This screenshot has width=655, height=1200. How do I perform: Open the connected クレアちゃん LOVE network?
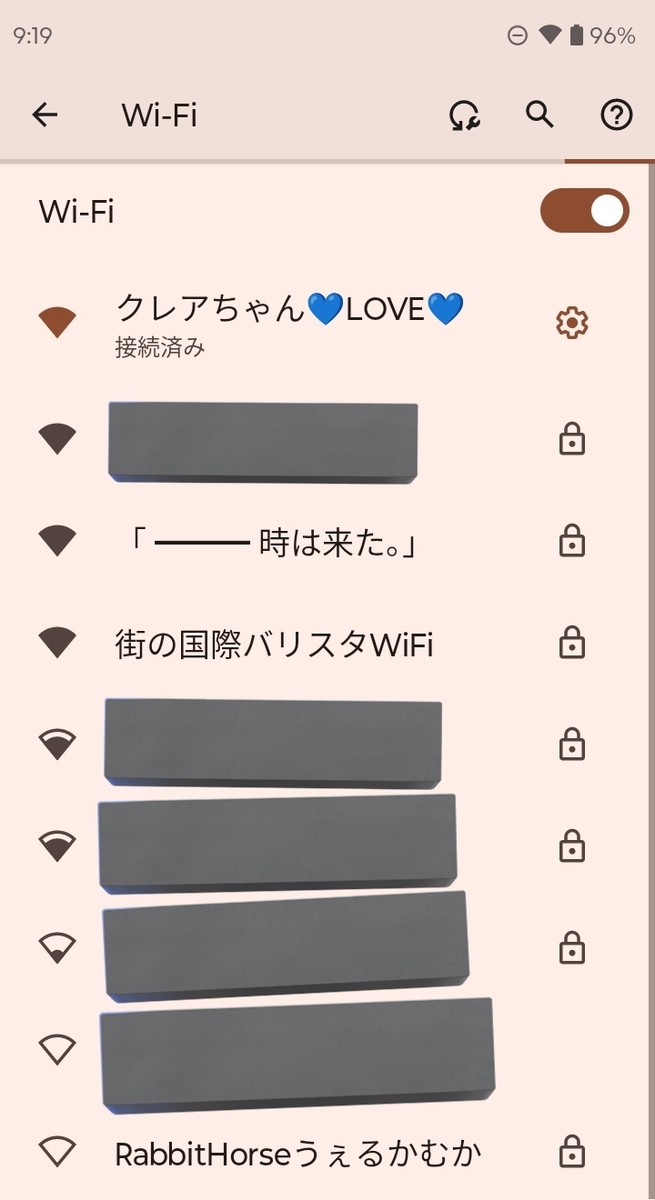[290, 320]
